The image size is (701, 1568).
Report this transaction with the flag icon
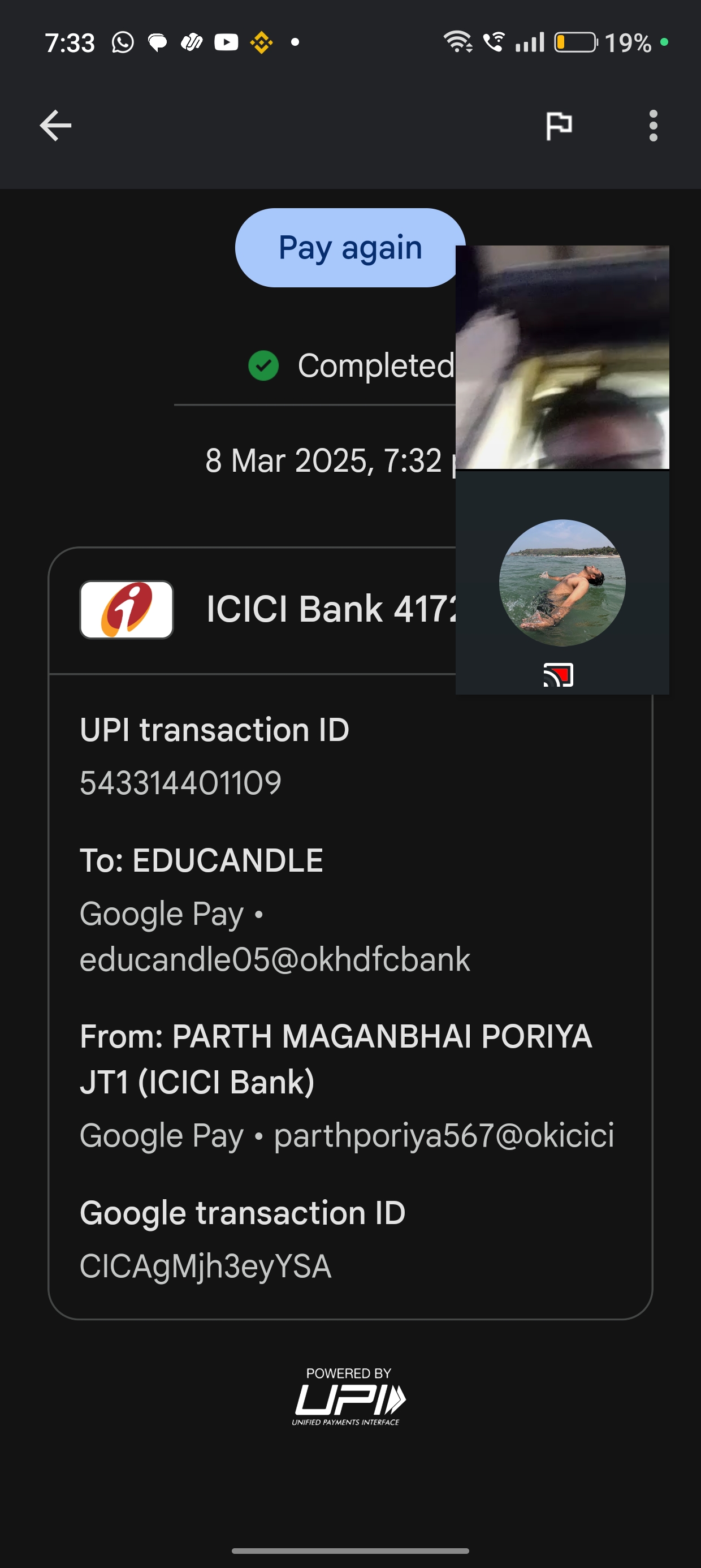[x=559, y=126]
